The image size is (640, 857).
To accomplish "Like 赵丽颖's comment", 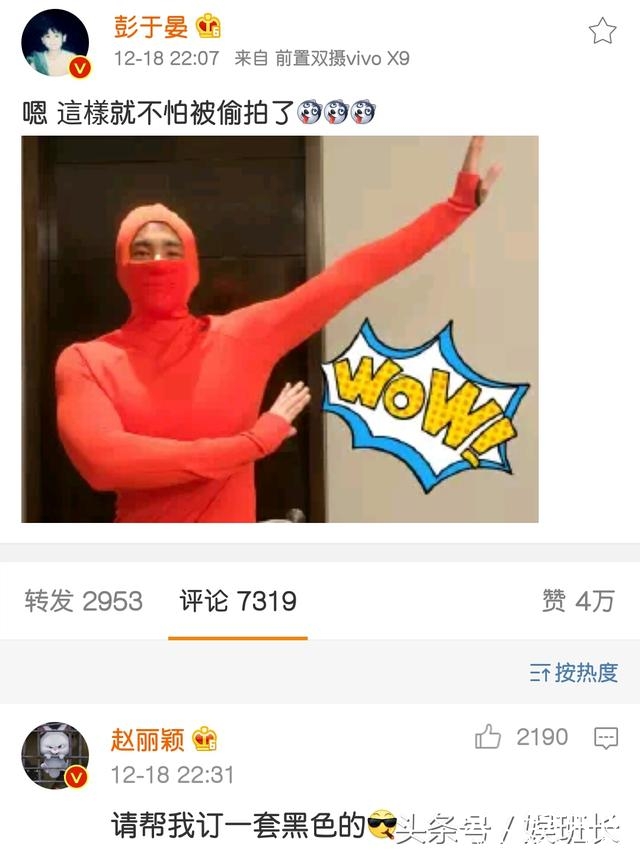I will [x=489, y=738].
